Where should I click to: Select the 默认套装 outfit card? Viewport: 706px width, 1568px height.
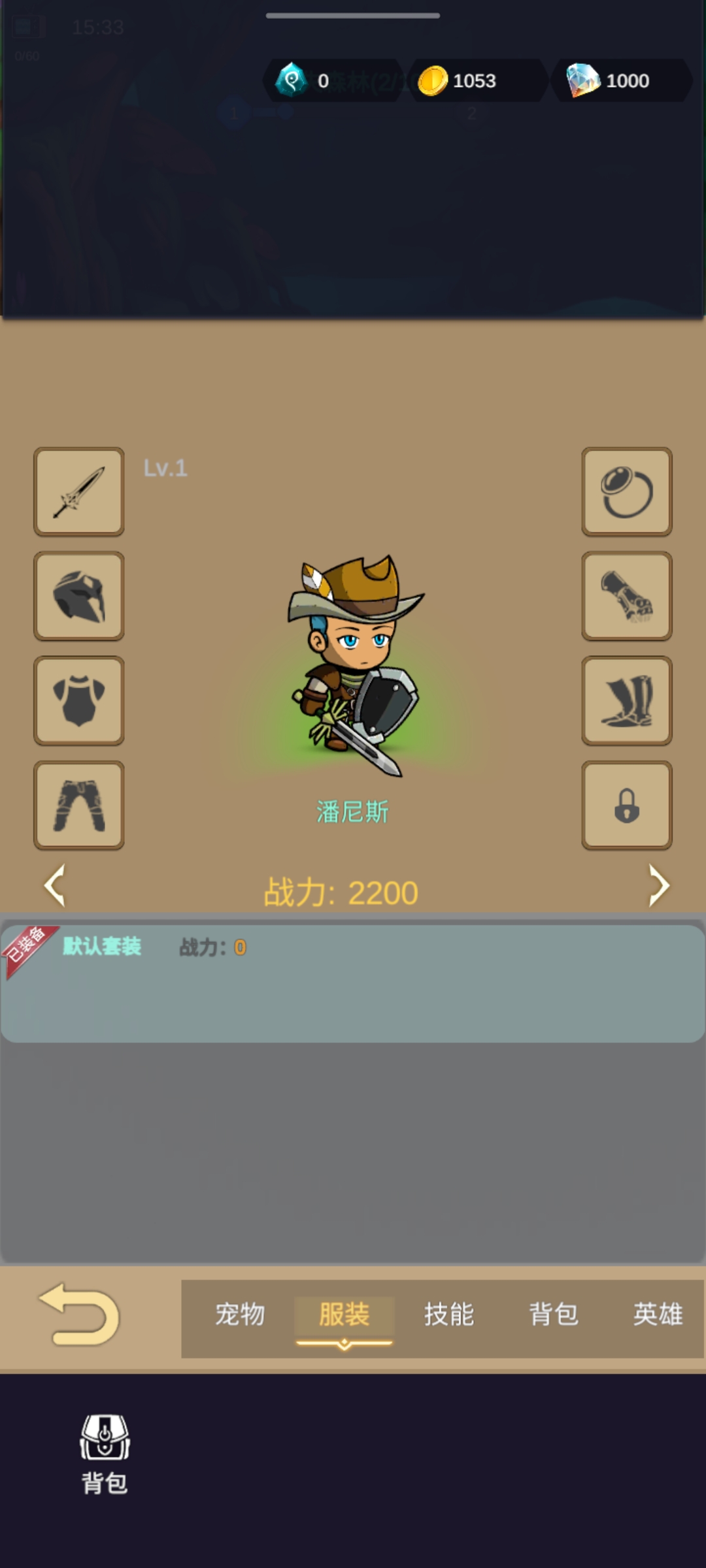click(x=353, y=983)
